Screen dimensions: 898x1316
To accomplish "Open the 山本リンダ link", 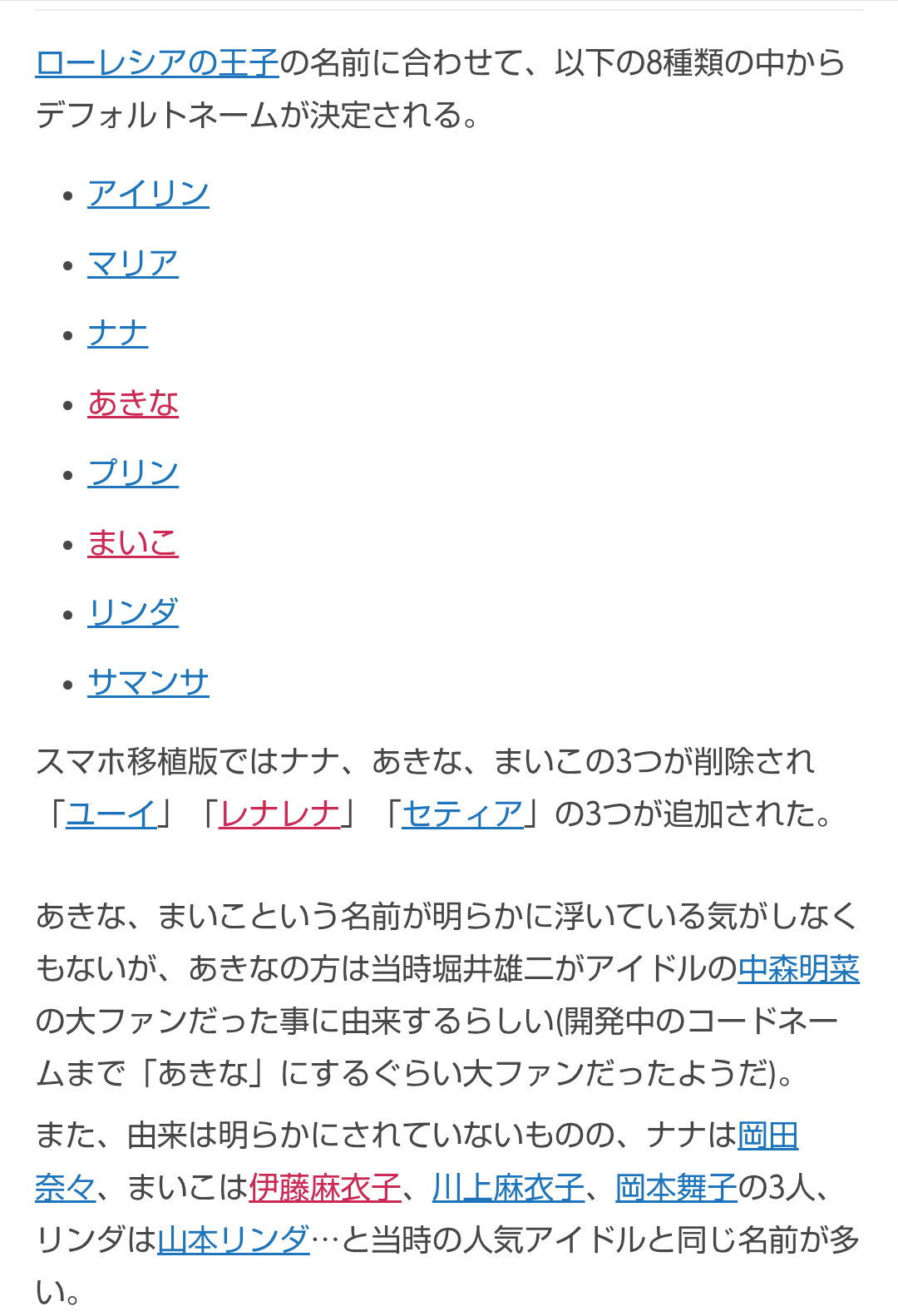I will click(x=233, y=1240).
